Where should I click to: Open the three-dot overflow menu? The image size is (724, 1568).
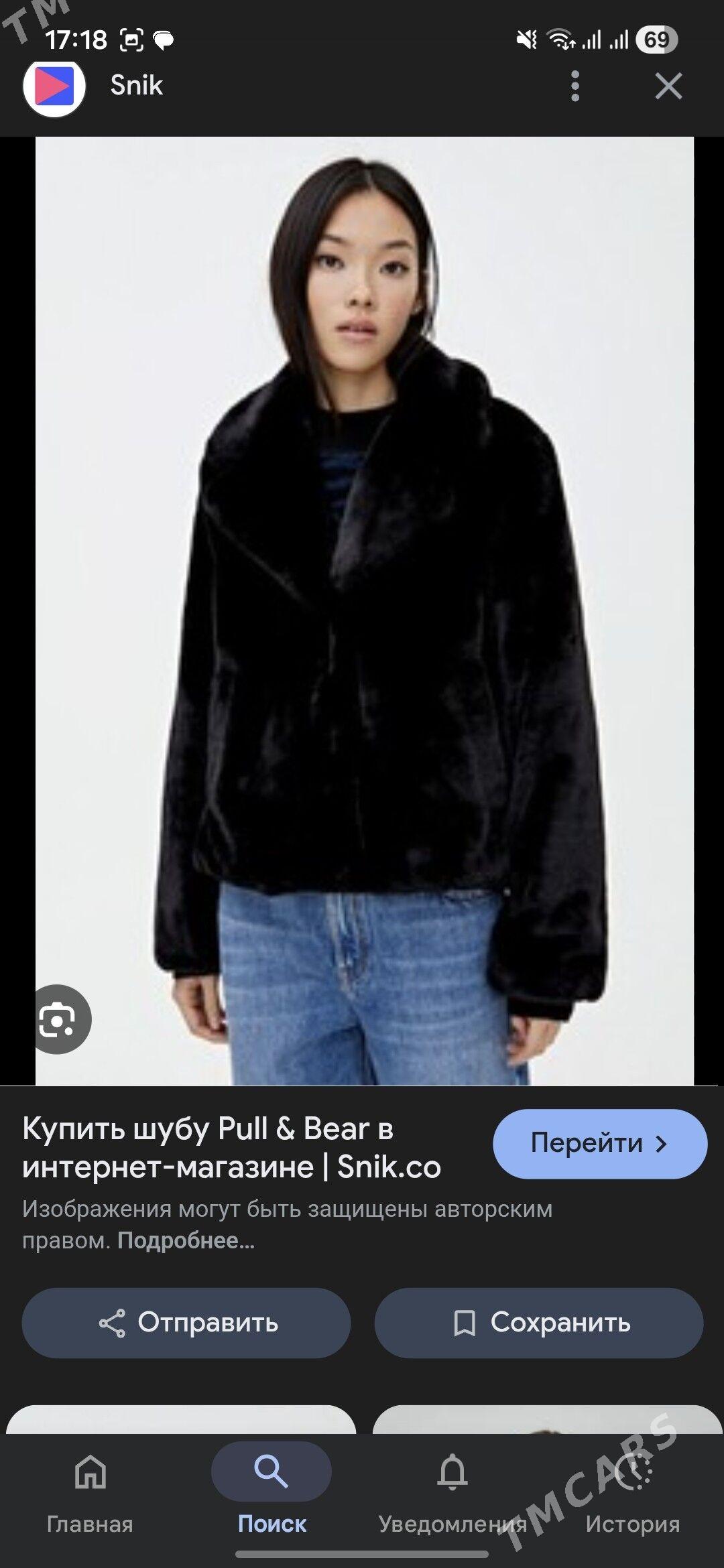(575, 86)
